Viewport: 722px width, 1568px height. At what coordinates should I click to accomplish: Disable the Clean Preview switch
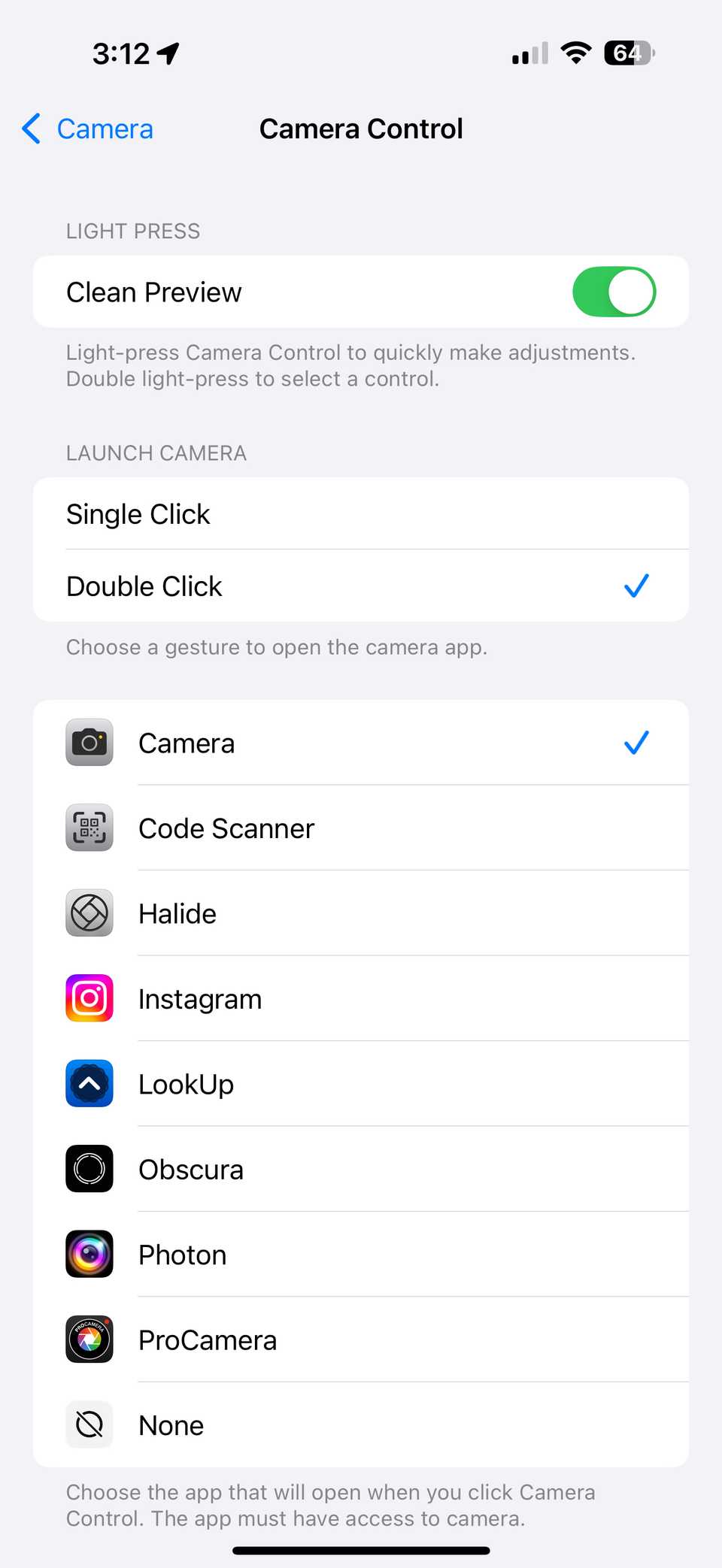tap(614, 292)
